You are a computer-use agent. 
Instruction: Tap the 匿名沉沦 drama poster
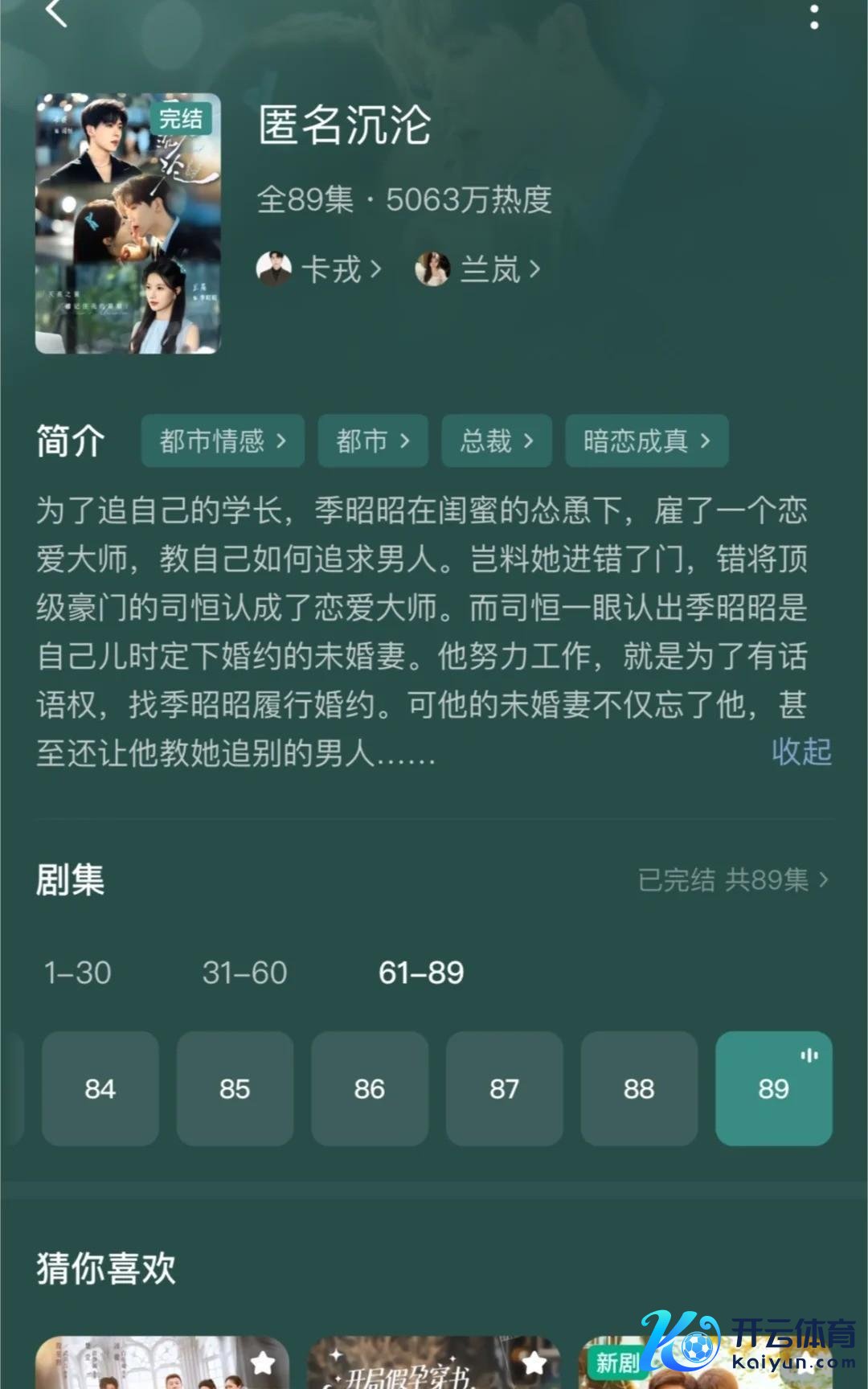coord(128,223)
